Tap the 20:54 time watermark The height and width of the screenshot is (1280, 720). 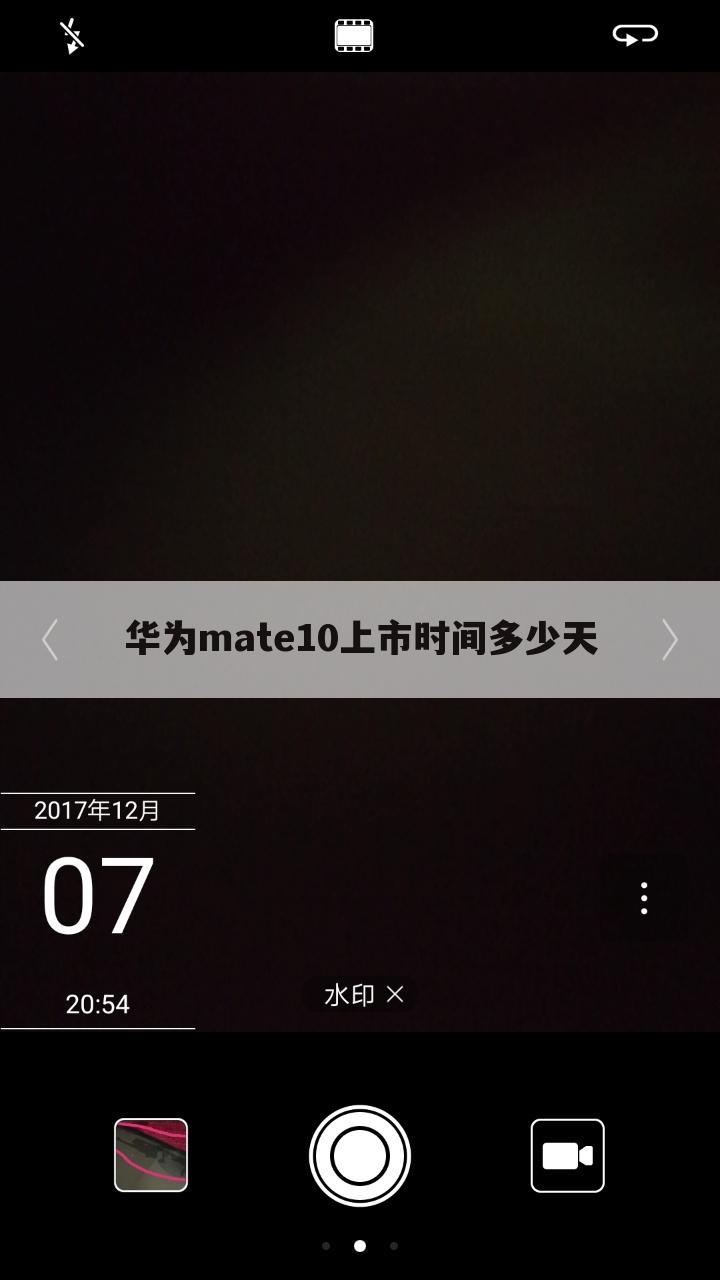pos(97,1004)
